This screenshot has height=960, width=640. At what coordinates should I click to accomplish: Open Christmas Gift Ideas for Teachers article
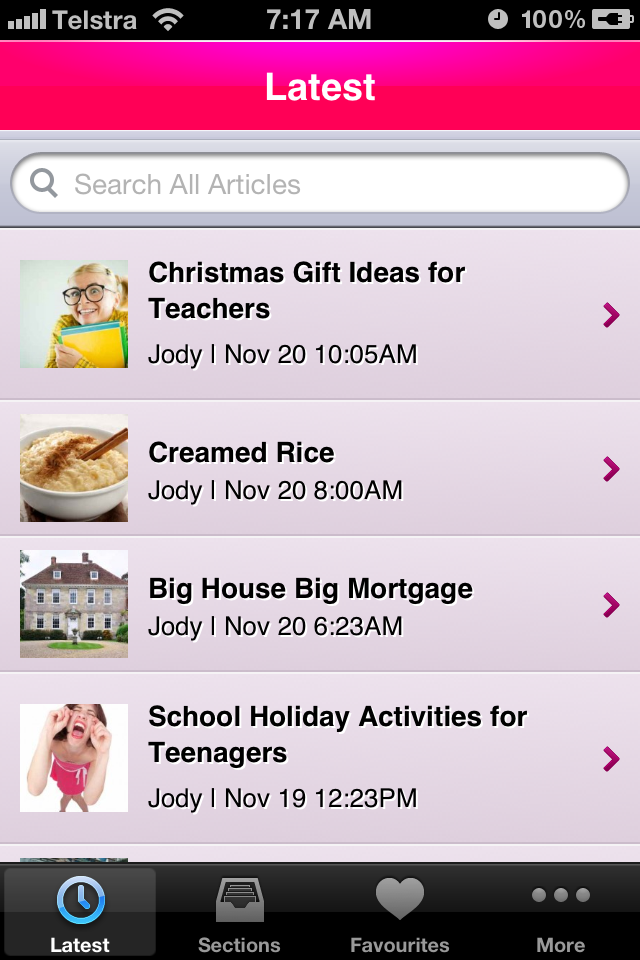(320, 314)
